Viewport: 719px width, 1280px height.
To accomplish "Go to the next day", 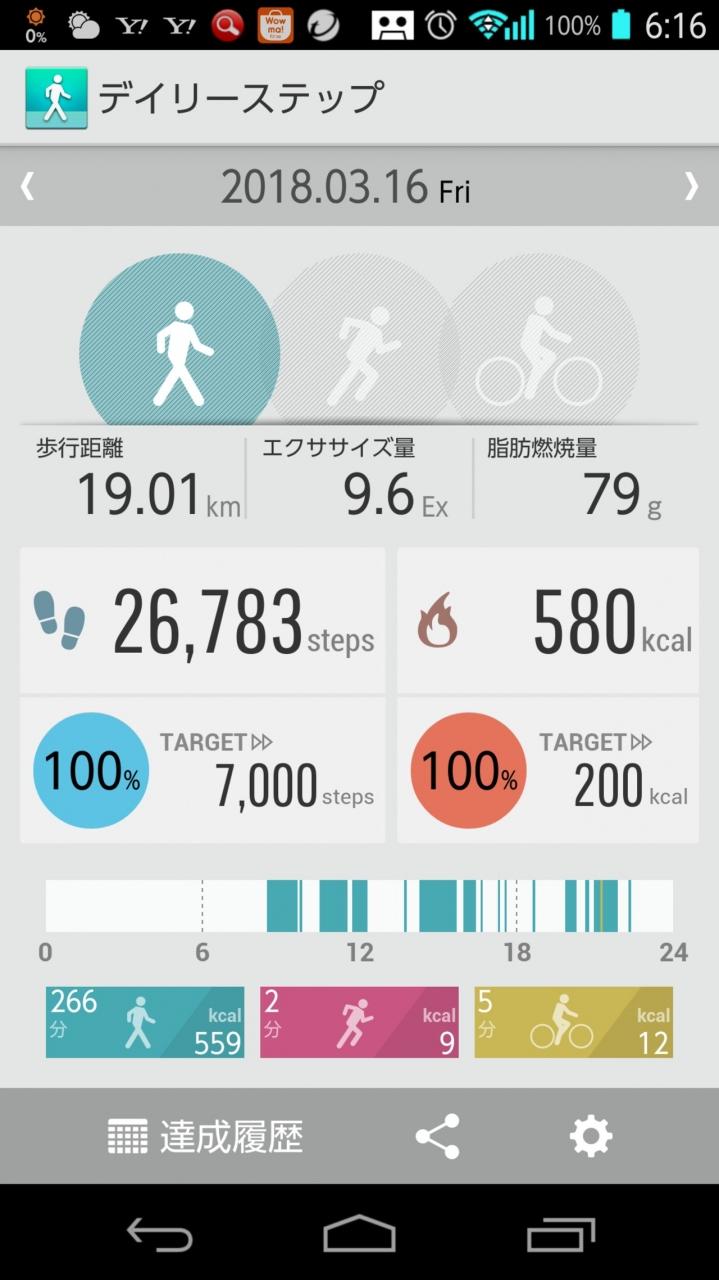I will pos(691,186).
